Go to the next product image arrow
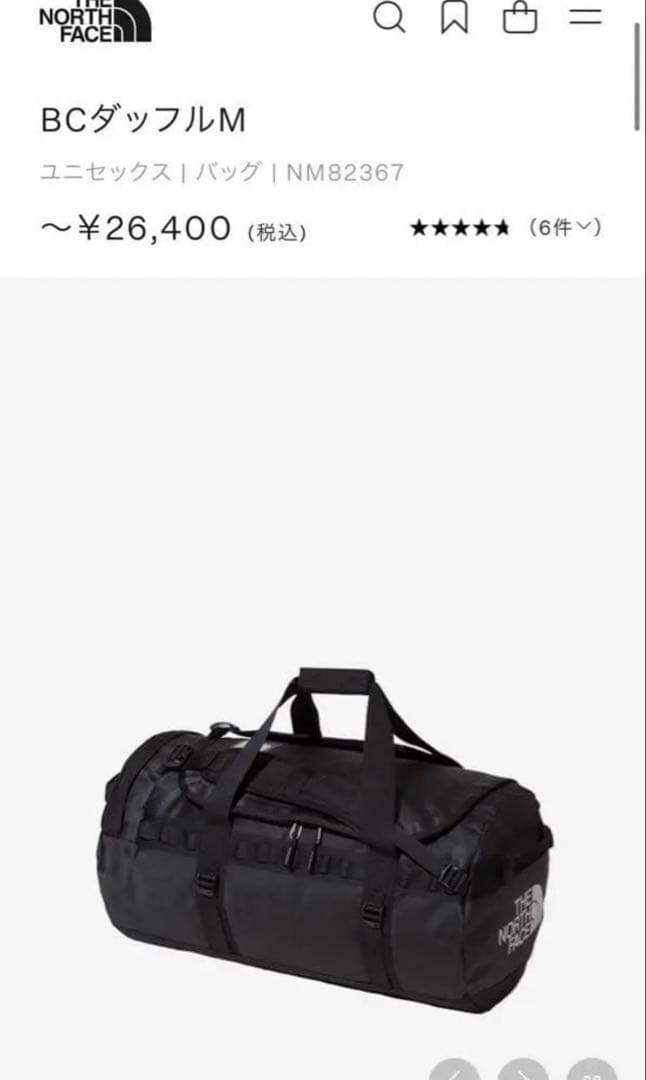 click(523, 1066)
